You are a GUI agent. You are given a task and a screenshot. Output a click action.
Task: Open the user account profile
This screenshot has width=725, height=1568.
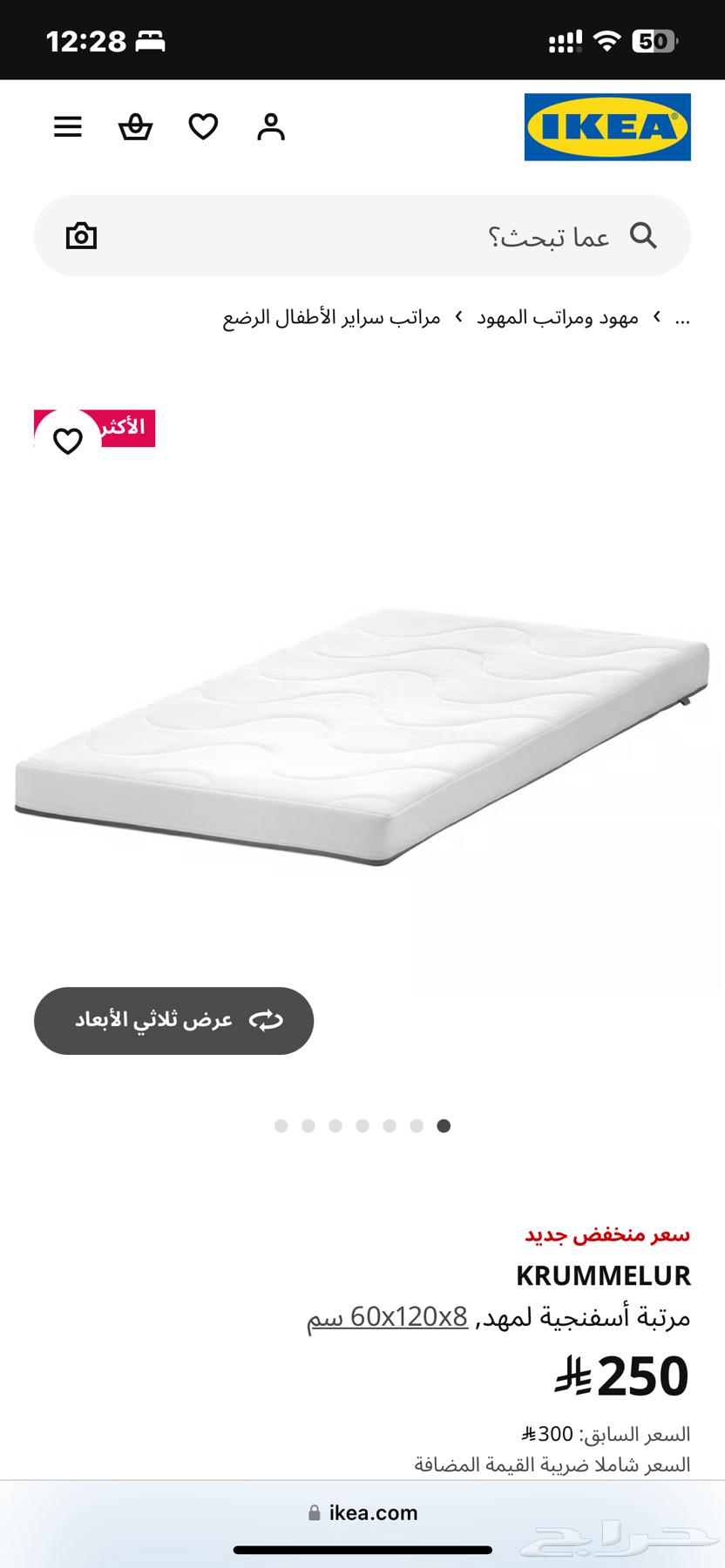pos(270,127)
